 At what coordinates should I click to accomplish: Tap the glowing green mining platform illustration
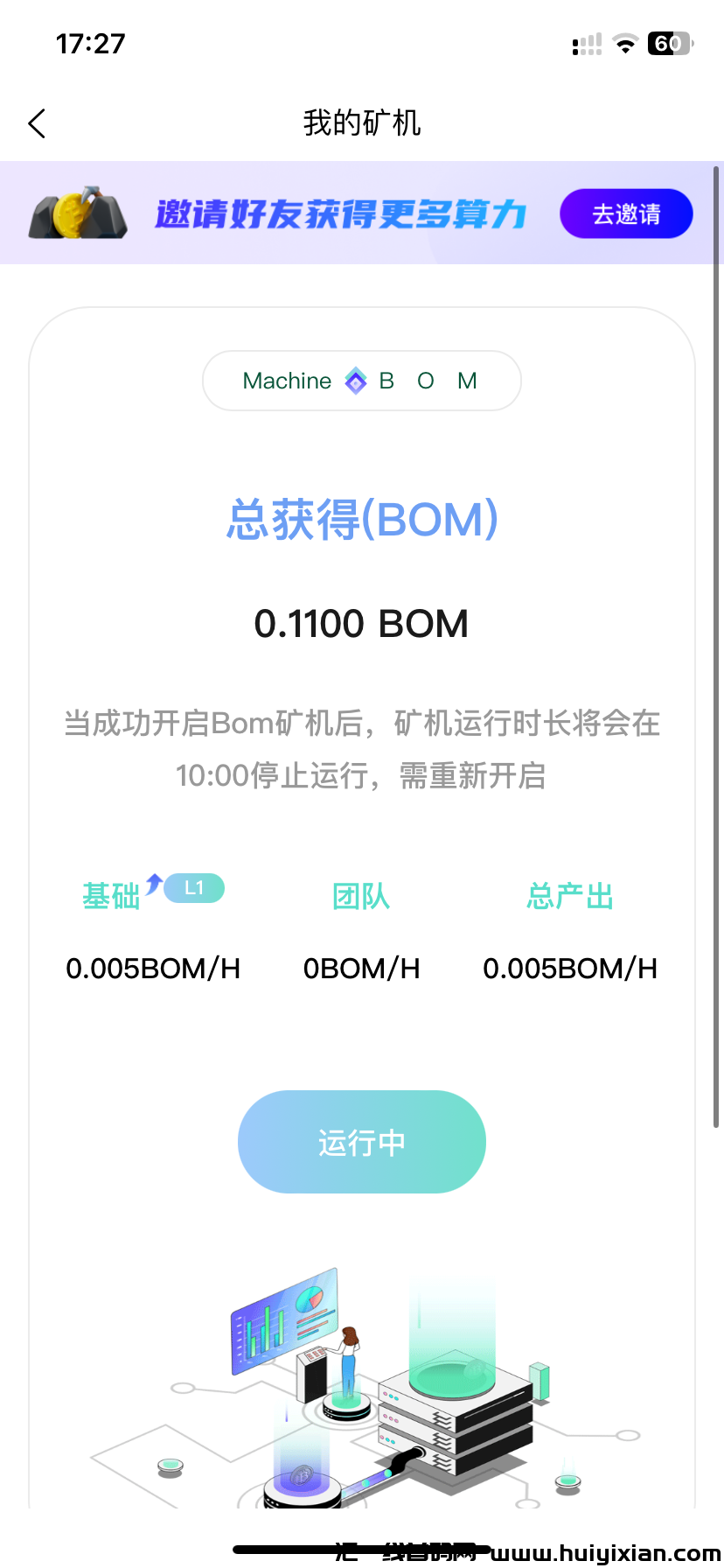pos(451,1382)
